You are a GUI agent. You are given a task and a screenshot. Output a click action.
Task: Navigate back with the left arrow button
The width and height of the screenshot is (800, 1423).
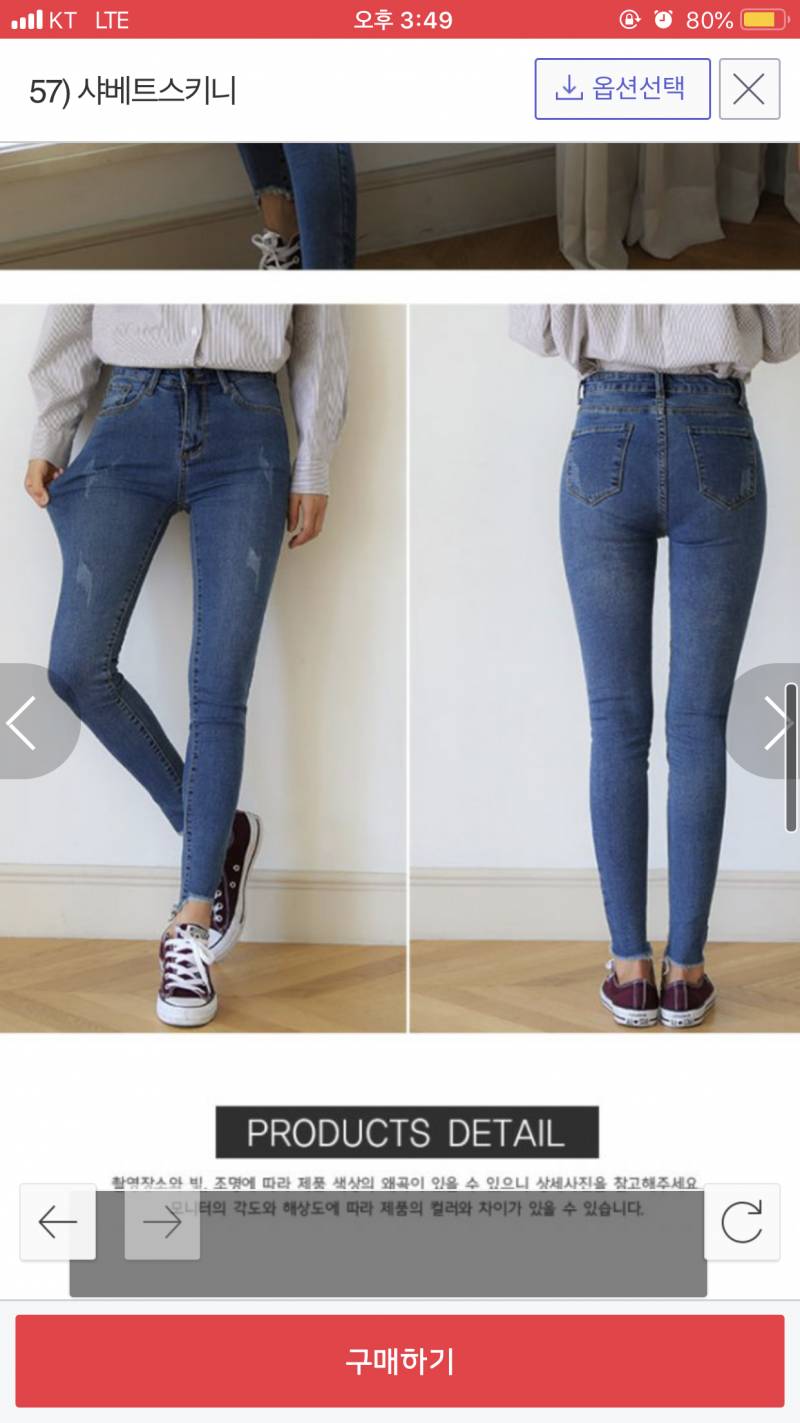point(58,1221)
